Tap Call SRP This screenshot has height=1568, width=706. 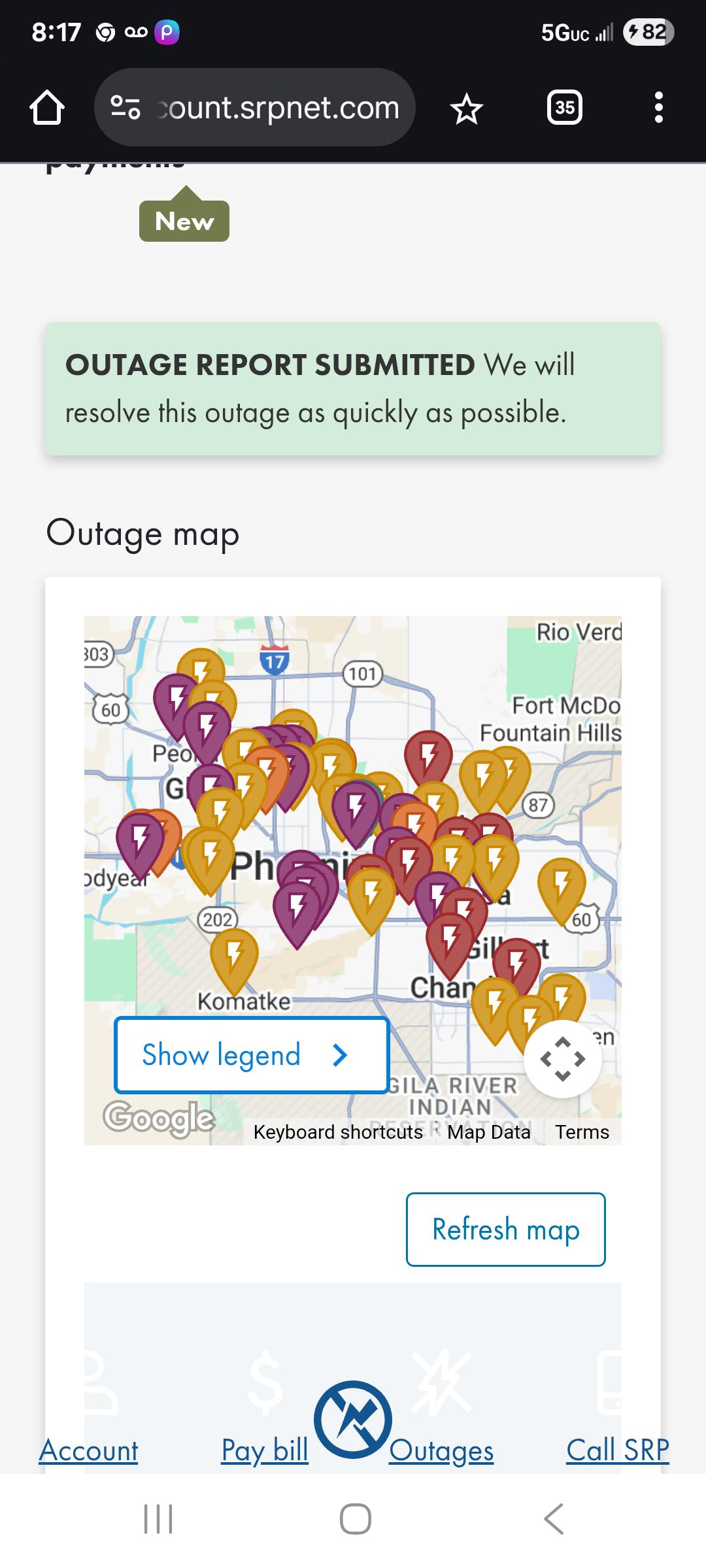(618, 1450)
